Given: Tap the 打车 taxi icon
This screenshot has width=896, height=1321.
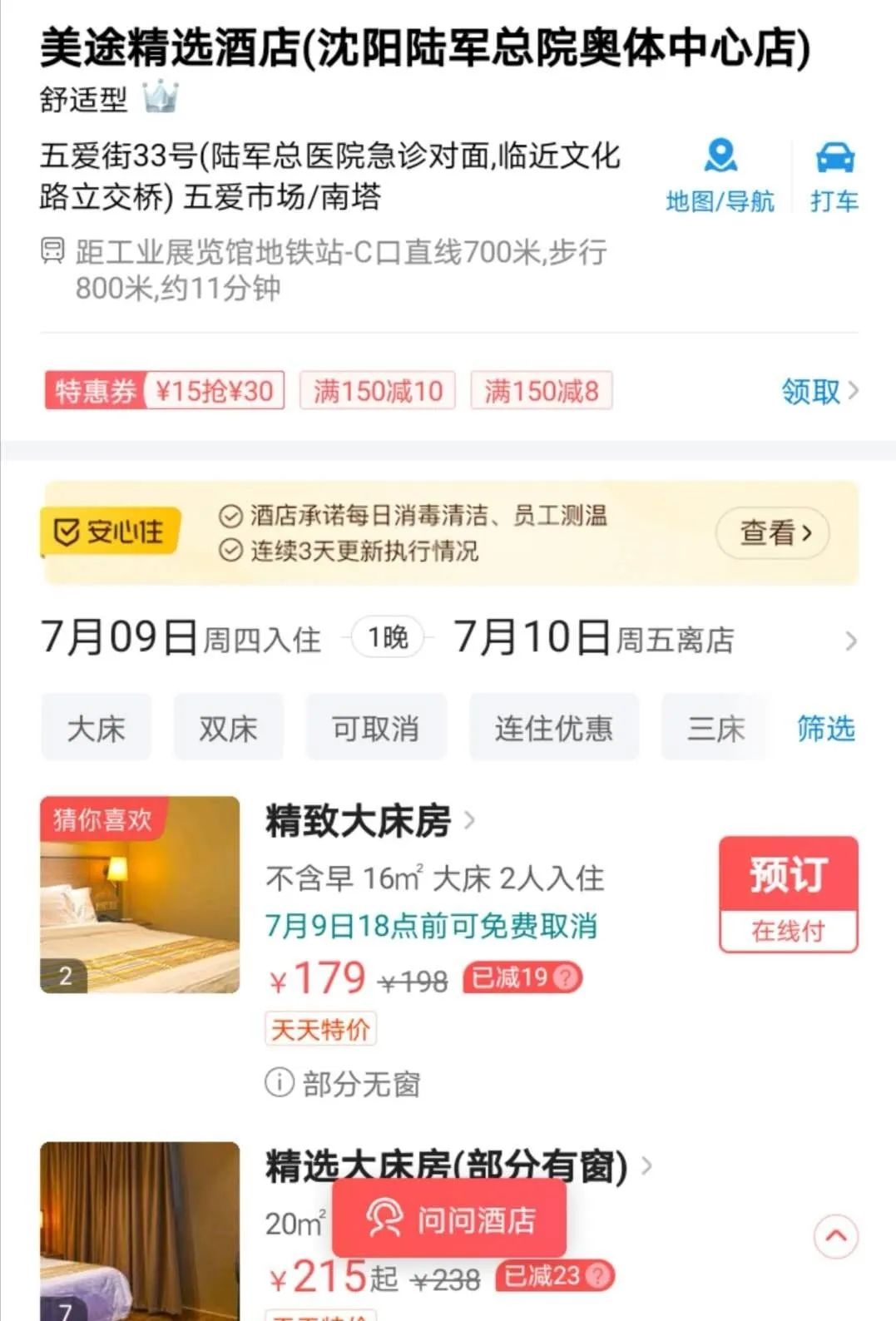Looking at the screenshot, I should click(834, 176).
